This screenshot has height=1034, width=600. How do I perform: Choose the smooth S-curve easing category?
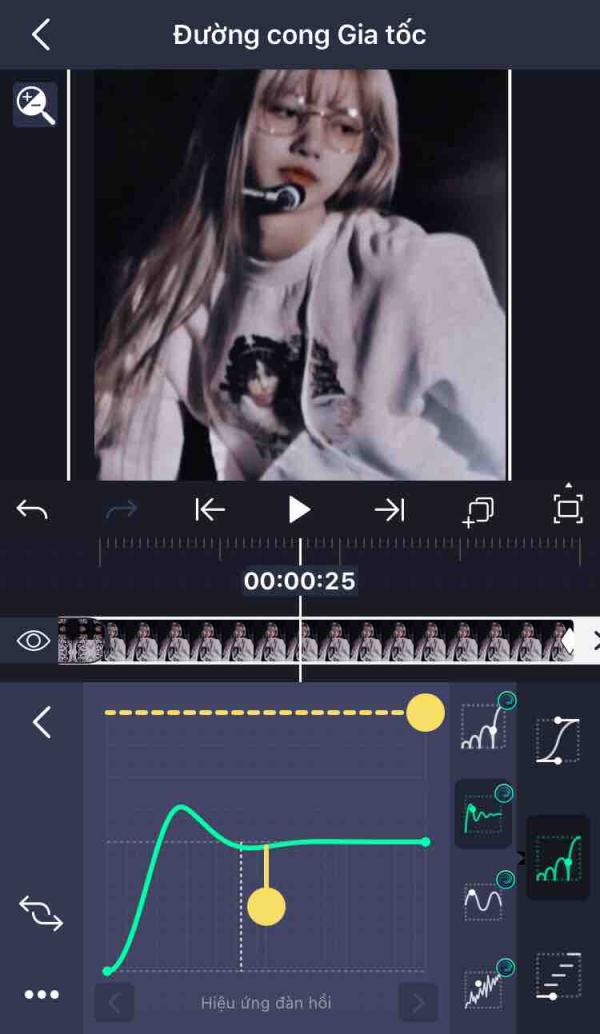[x=558, y=740]
